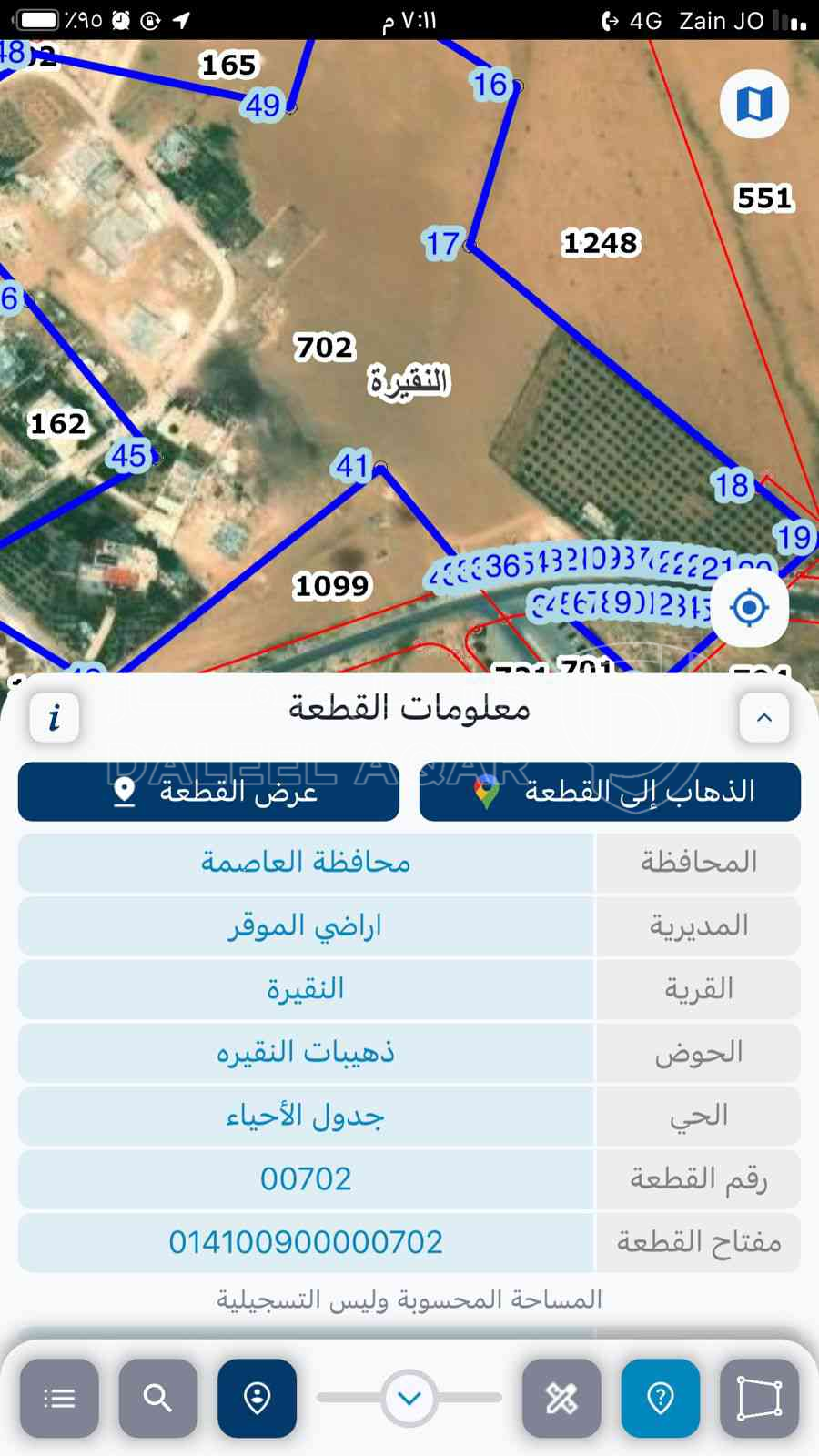The height and width of the screenshot is (1456, 819).
Task: Center map on my current location
Action: pos(749,607)
